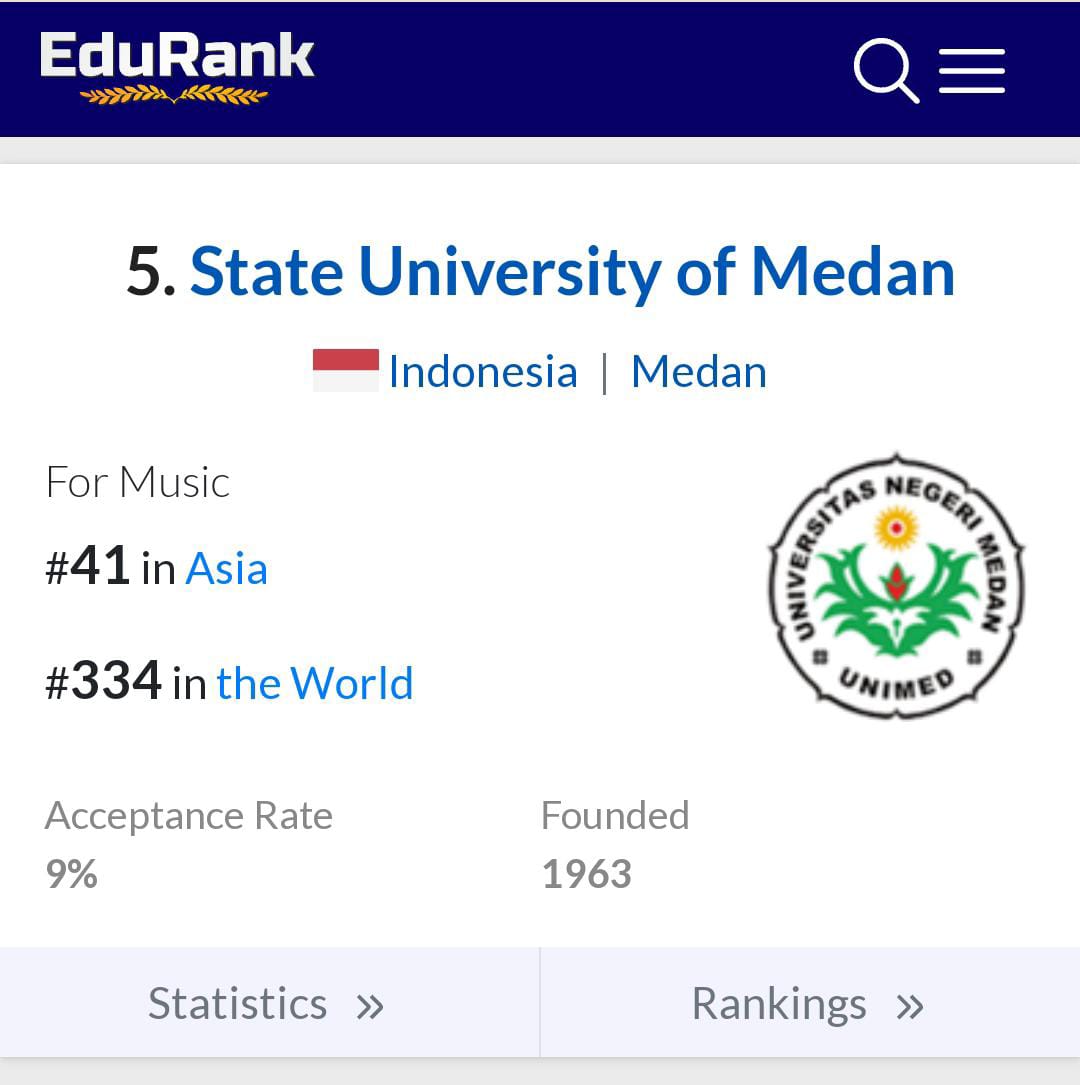
Task: Open the hamburger menu
Action: [972, 71]
